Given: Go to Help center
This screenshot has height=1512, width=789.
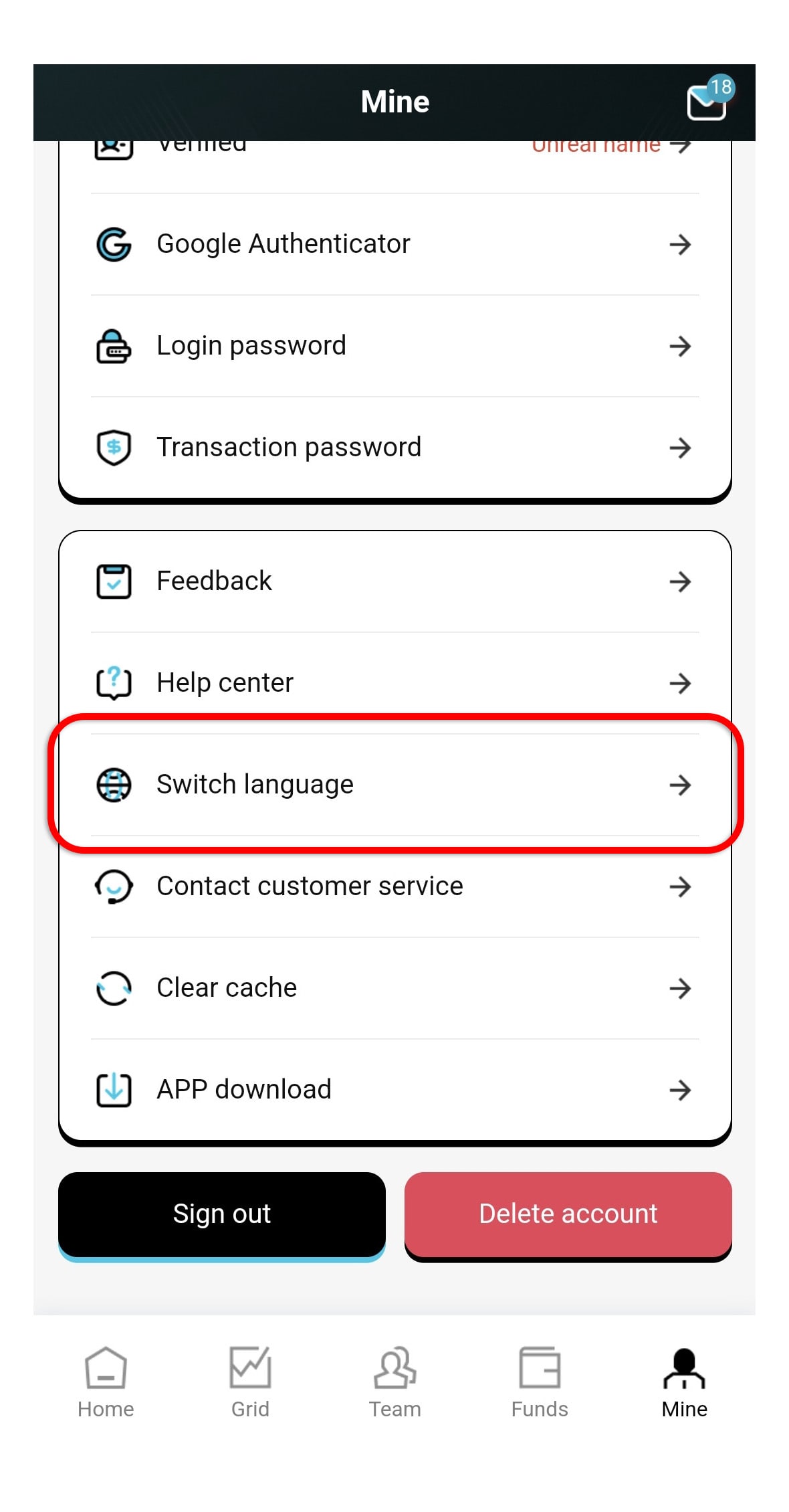Looking at the screenshot, I should pos(394,683).
